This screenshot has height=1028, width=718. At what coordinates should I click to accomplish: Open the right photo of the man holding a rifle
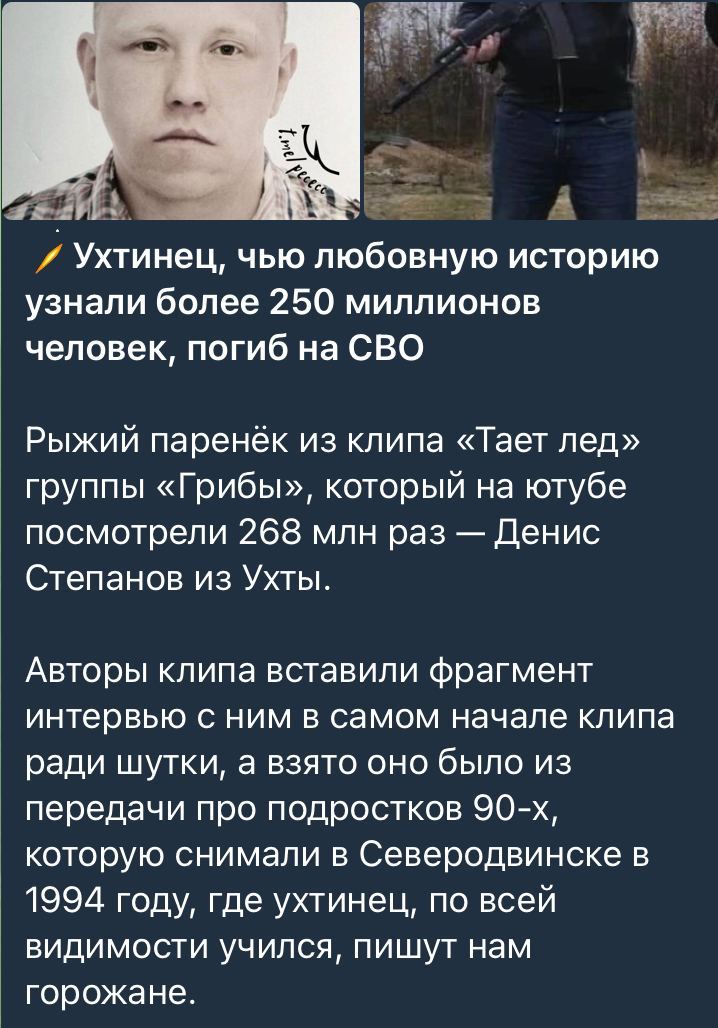click(x=540, y=110)
